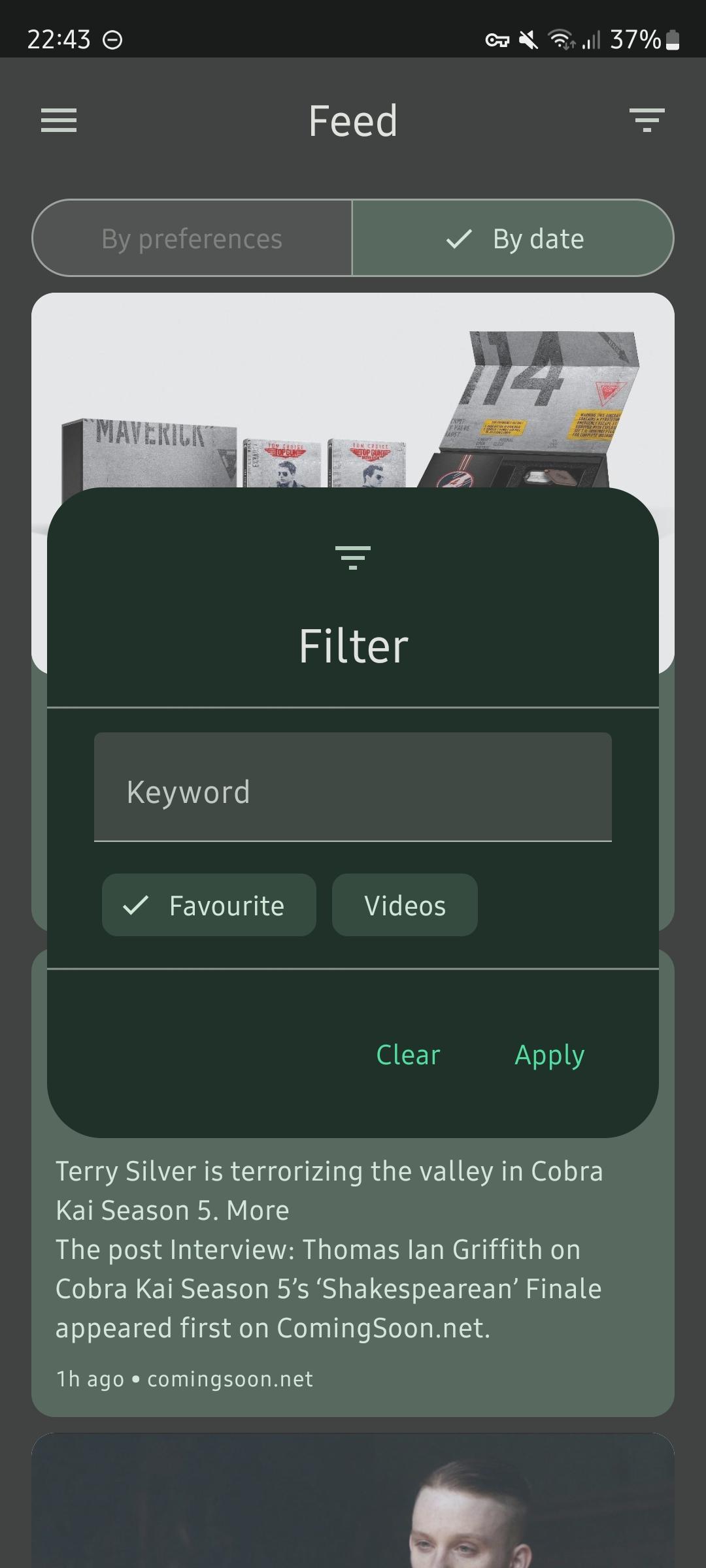Screen dimensions: 706x1568
Task: Select the By date sorting tab
Action: [x=513, y=238]
